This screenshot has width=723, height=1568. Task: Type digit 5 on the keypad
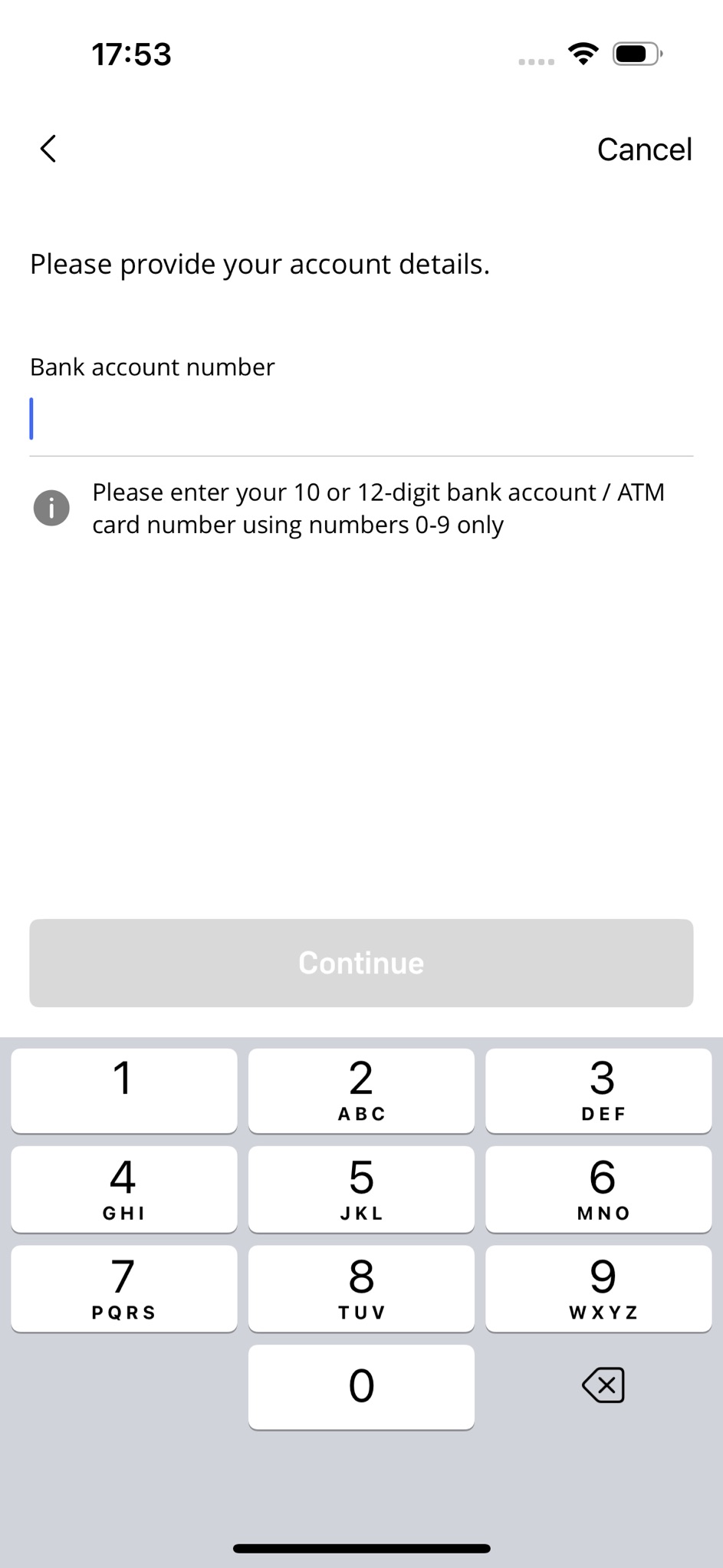tap(361, 1188)
